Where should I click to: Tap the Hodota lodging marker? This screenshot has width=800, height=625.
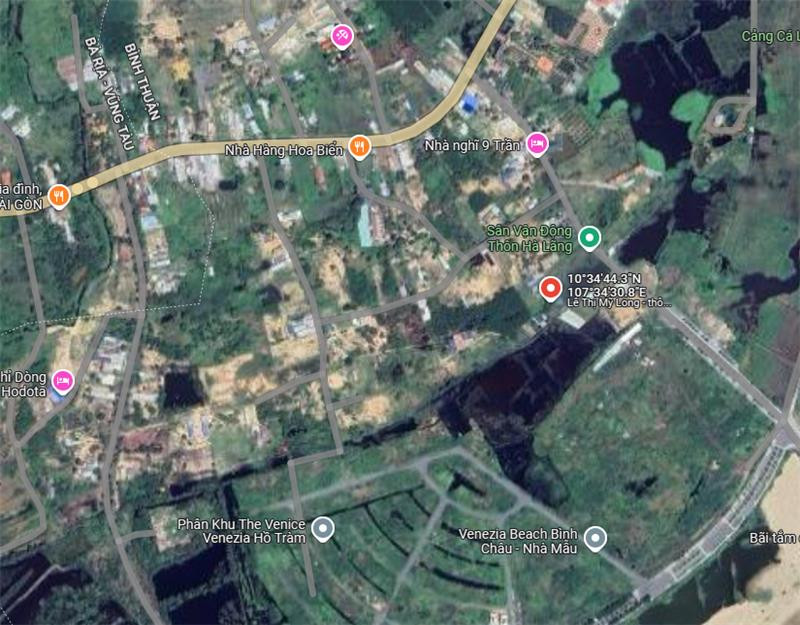pos(62,380)
